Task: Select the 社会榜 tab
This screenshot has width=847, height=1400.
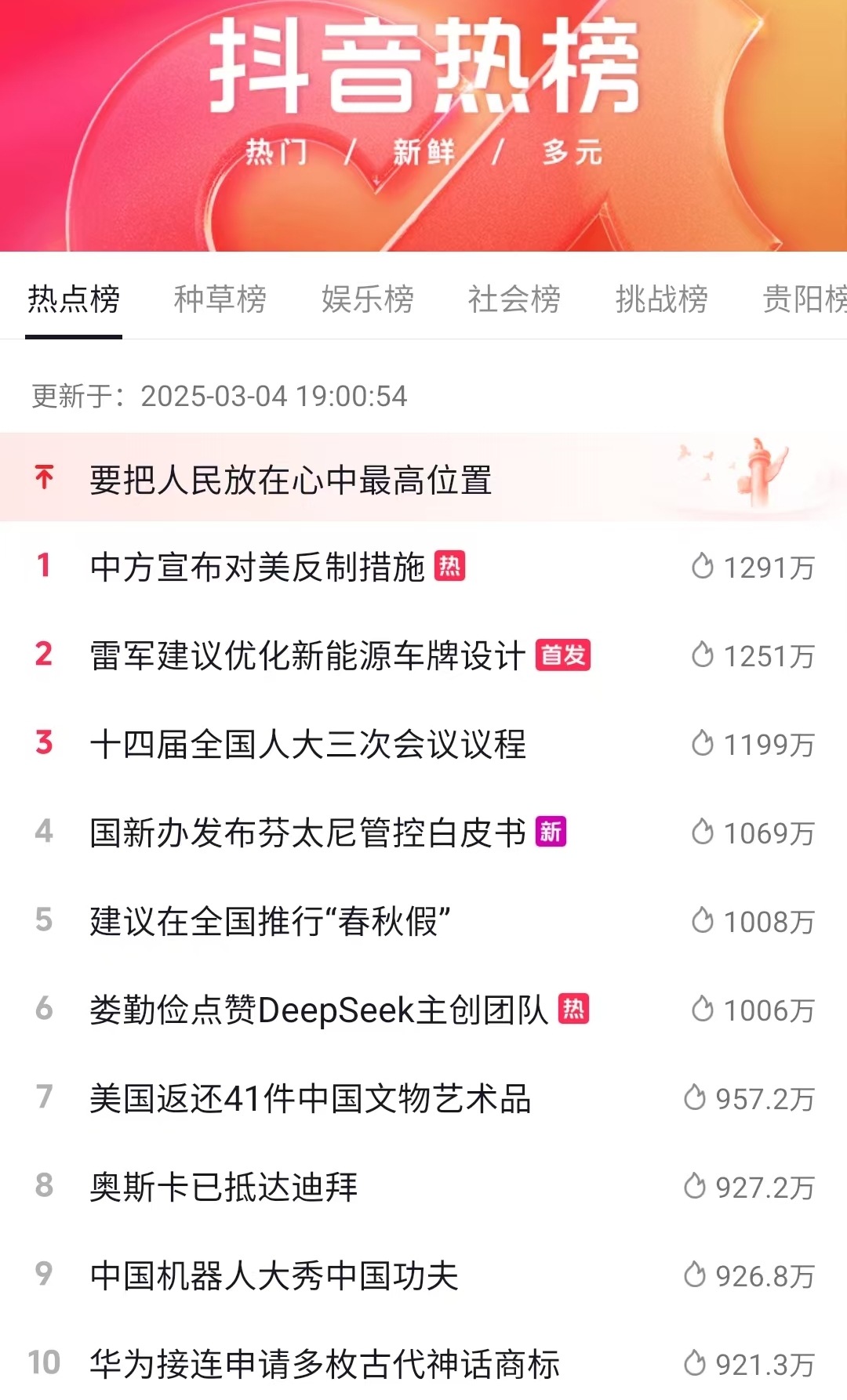Action: [514, 299]
